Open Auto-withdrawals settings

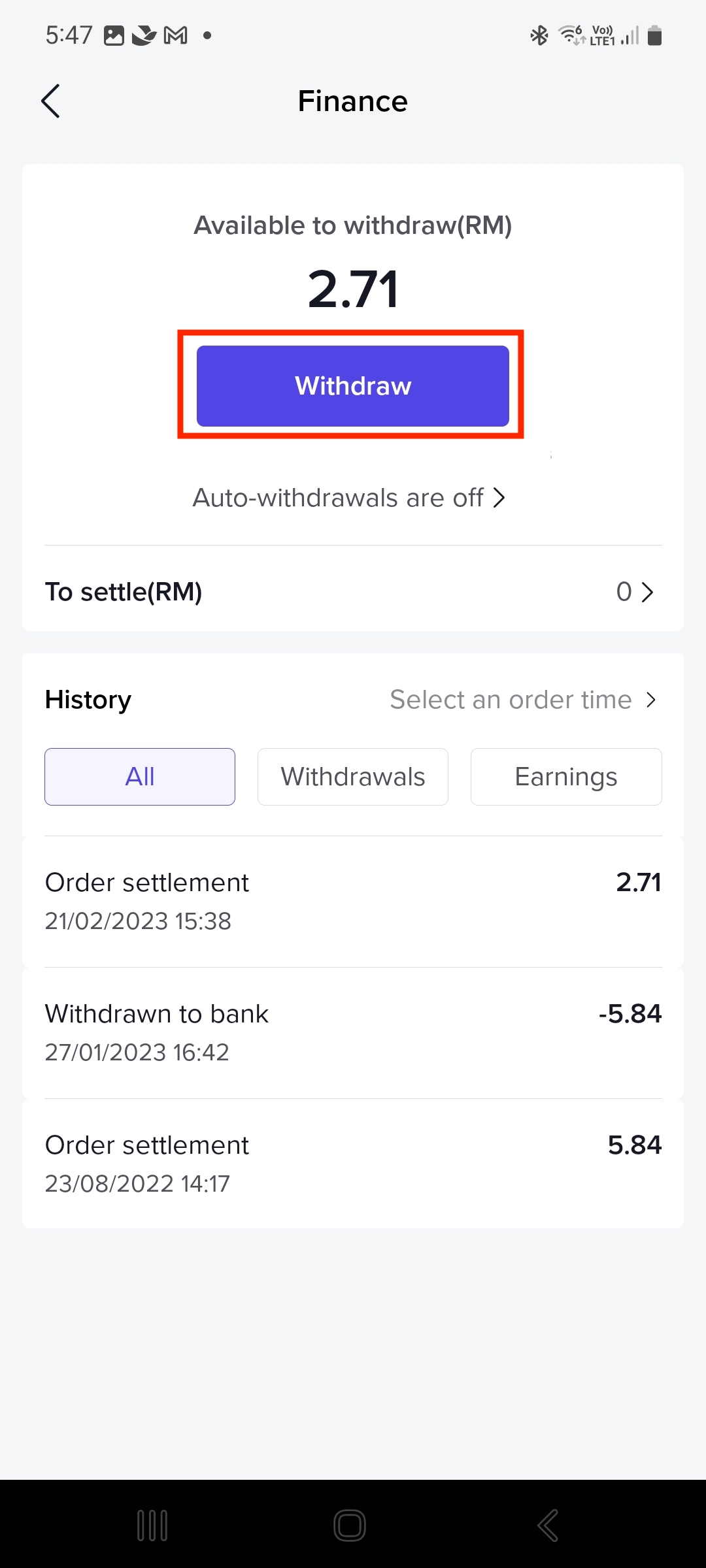click(337, 497)
